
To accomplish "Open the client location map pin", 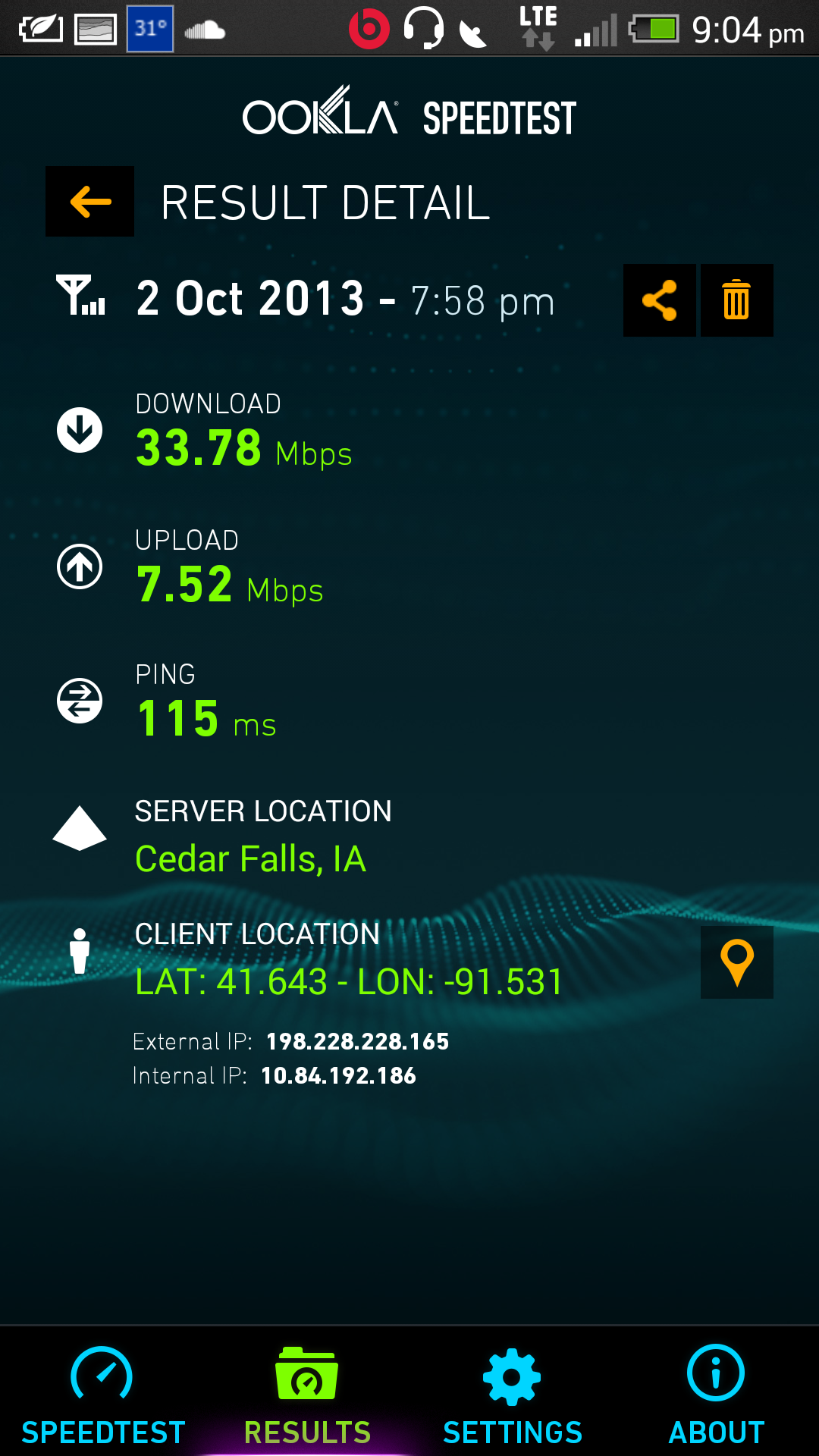I will coord(736,962).
